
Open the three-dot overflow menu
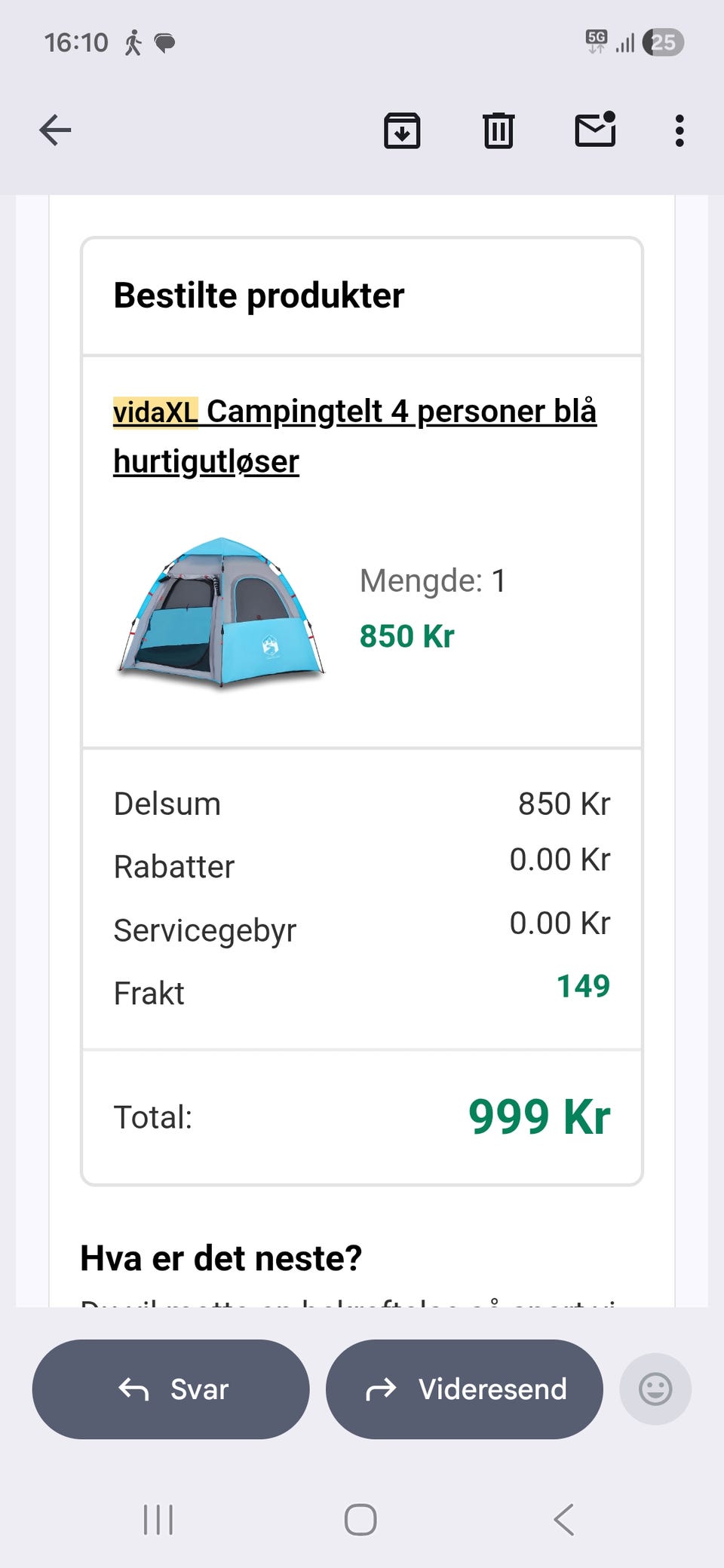680,130
